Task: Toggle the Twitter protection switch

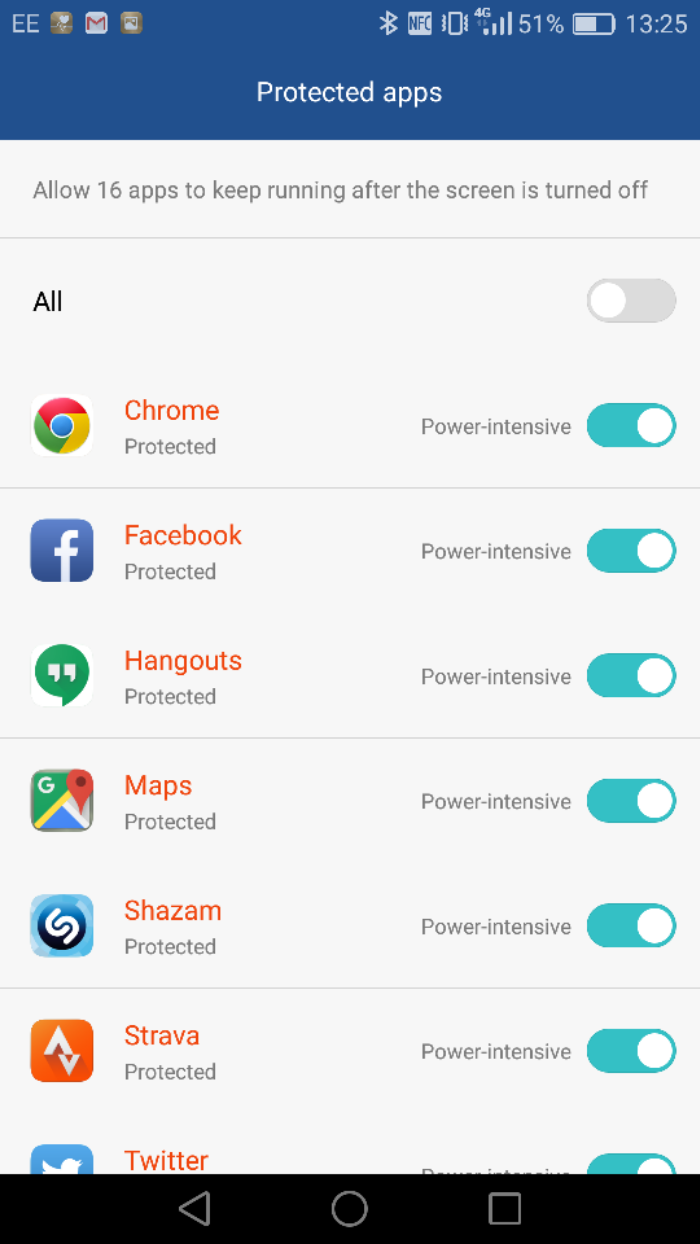Action: pyautogui.click(x=631, y=1164)
